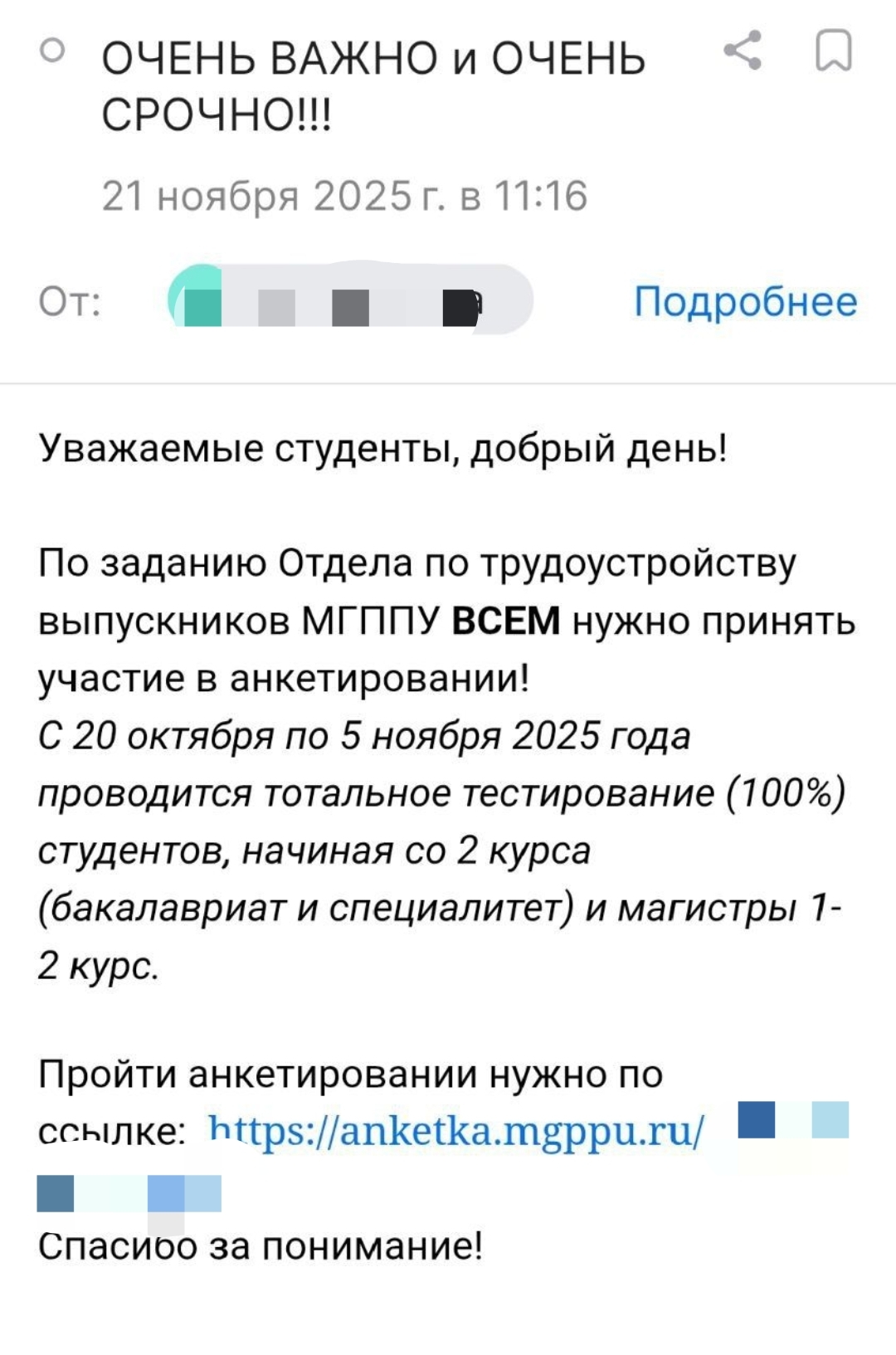The height and width of the screenshot is (1355, 896).
Task: Bookmark this email with the flag icon
Action: tap(833, 51)
